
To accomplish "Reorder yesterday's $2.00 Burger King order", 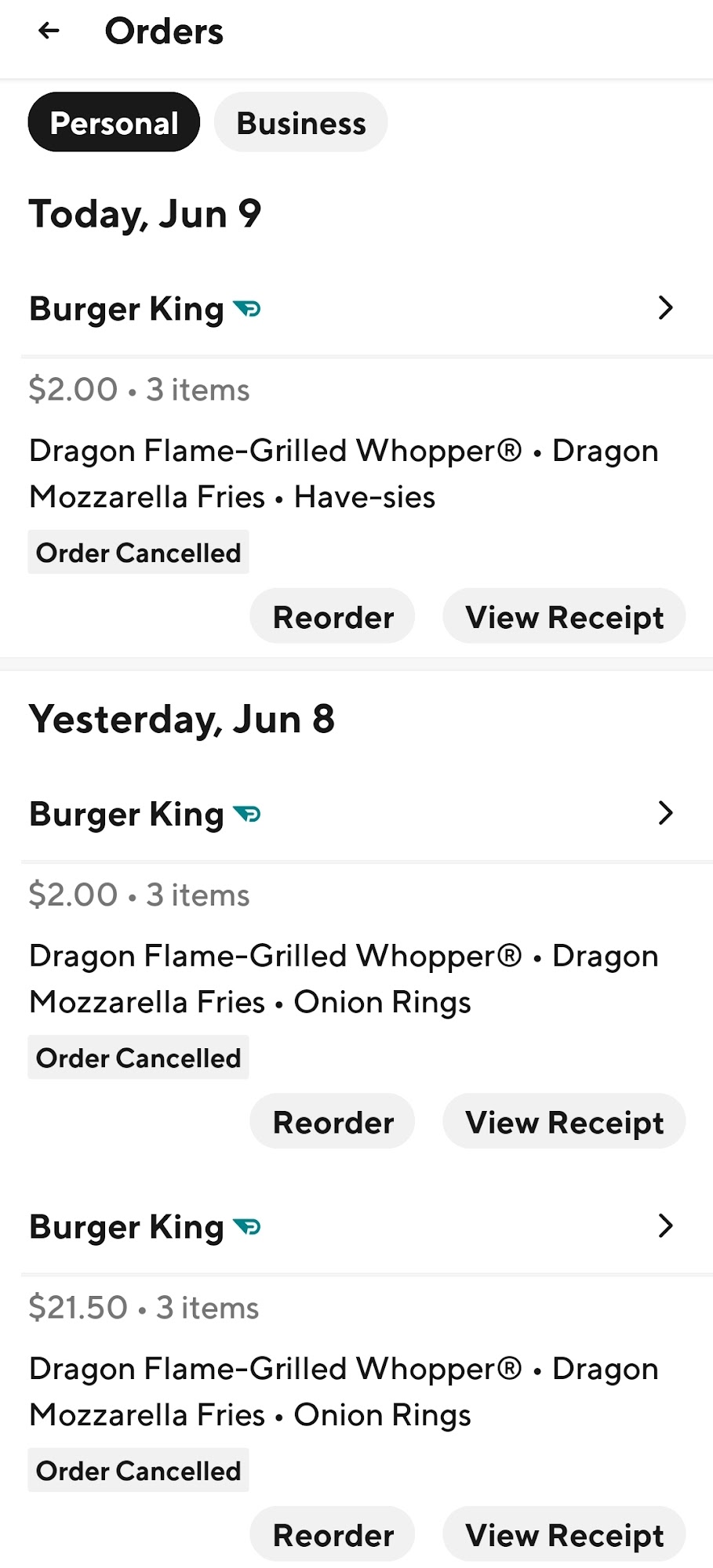I will tap(333, 1122).
